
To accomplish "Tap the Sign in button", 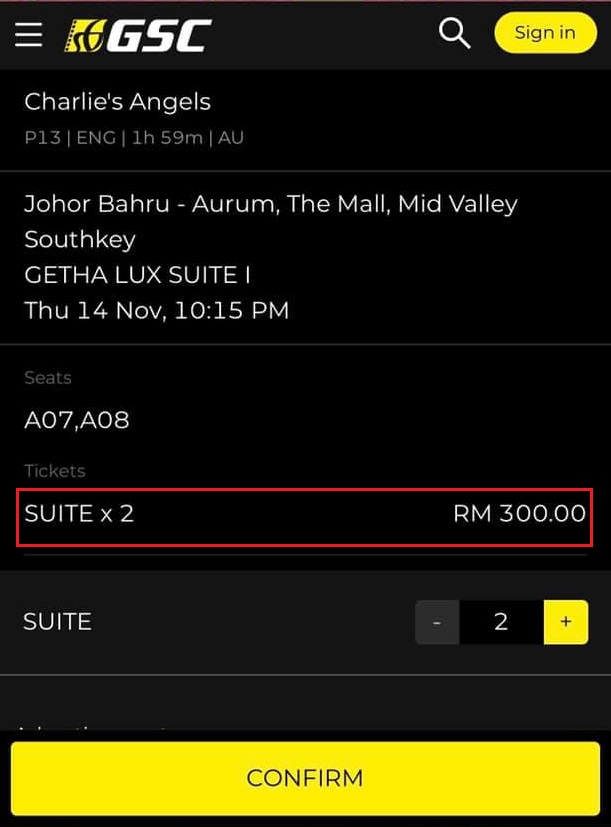I will pyautogui.click(x=545, y=33).
